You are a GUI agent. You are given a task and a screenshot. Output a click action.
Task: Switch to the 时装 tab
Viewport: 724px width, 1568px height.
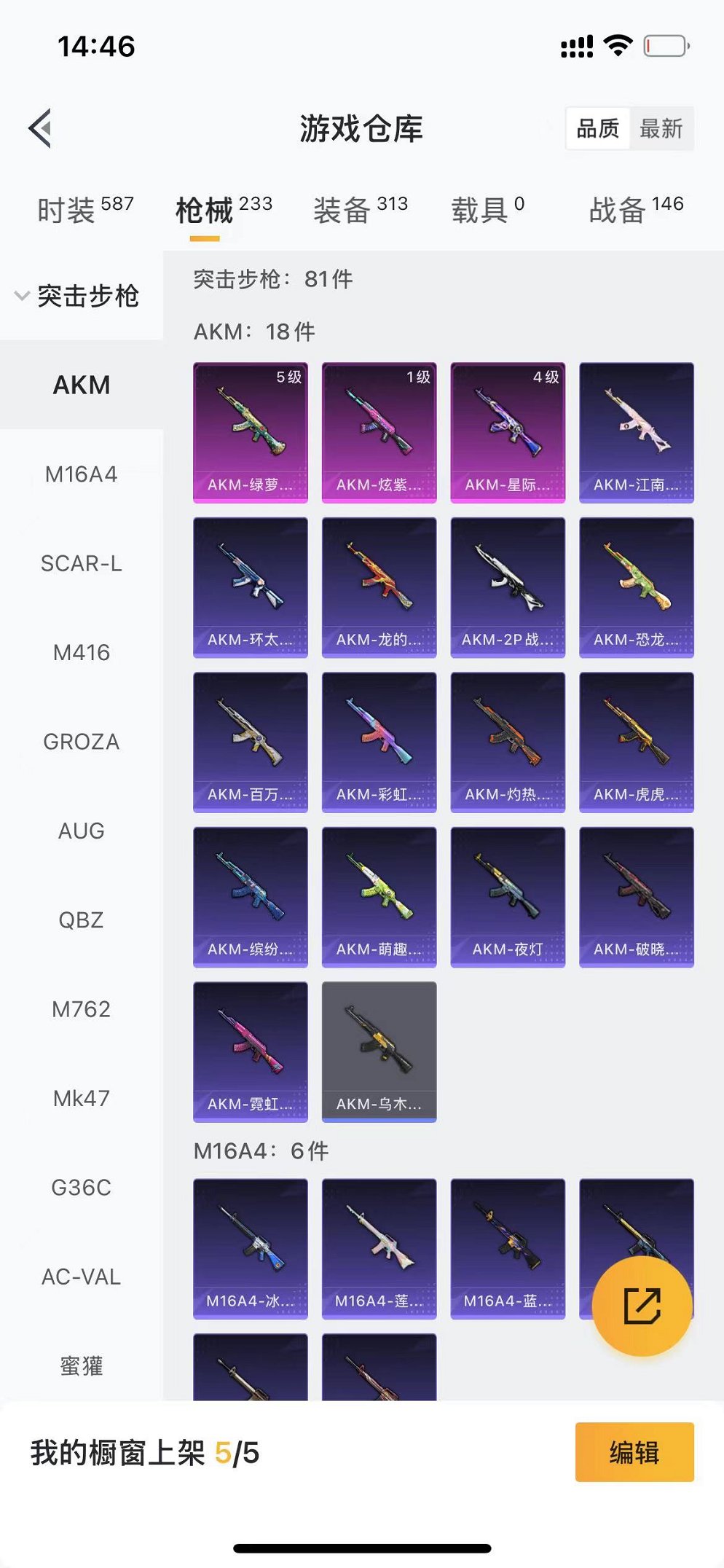(84, 210)
